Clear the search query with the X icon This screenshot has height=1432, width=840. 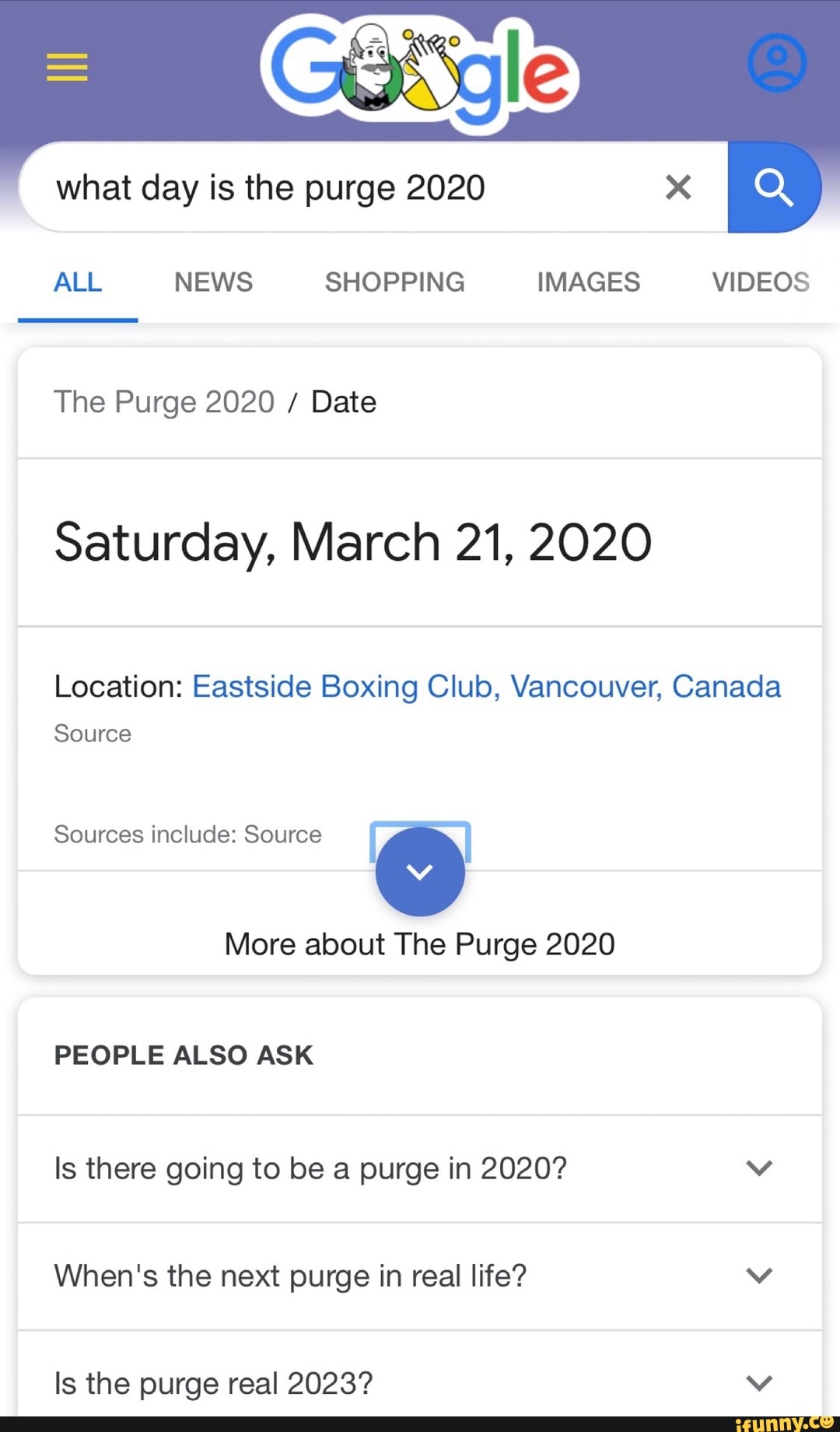(678, 187)
